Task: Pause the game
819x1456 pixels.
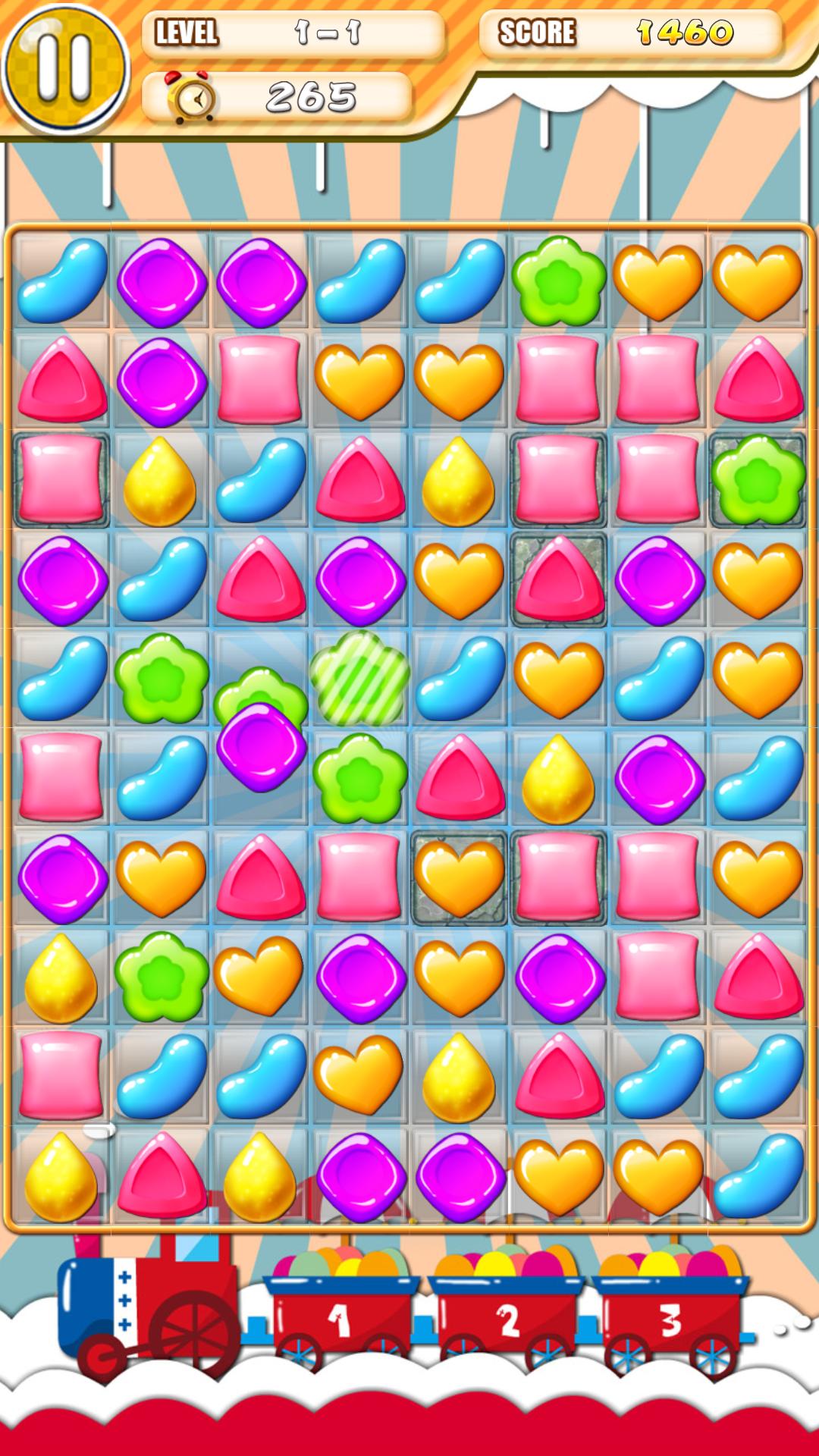Action: [64, 68]
